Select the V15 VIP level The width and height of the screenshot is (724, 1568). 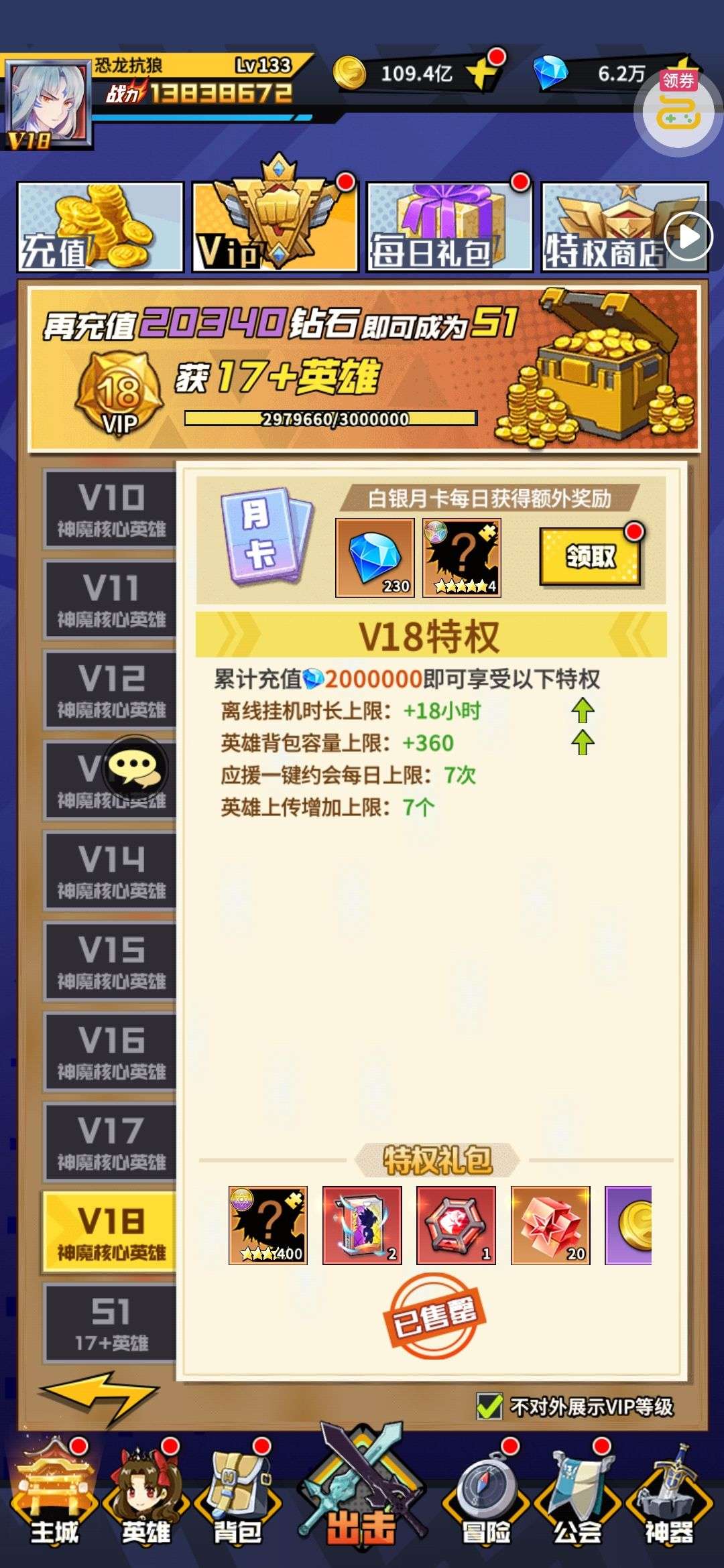coord(111,962)
